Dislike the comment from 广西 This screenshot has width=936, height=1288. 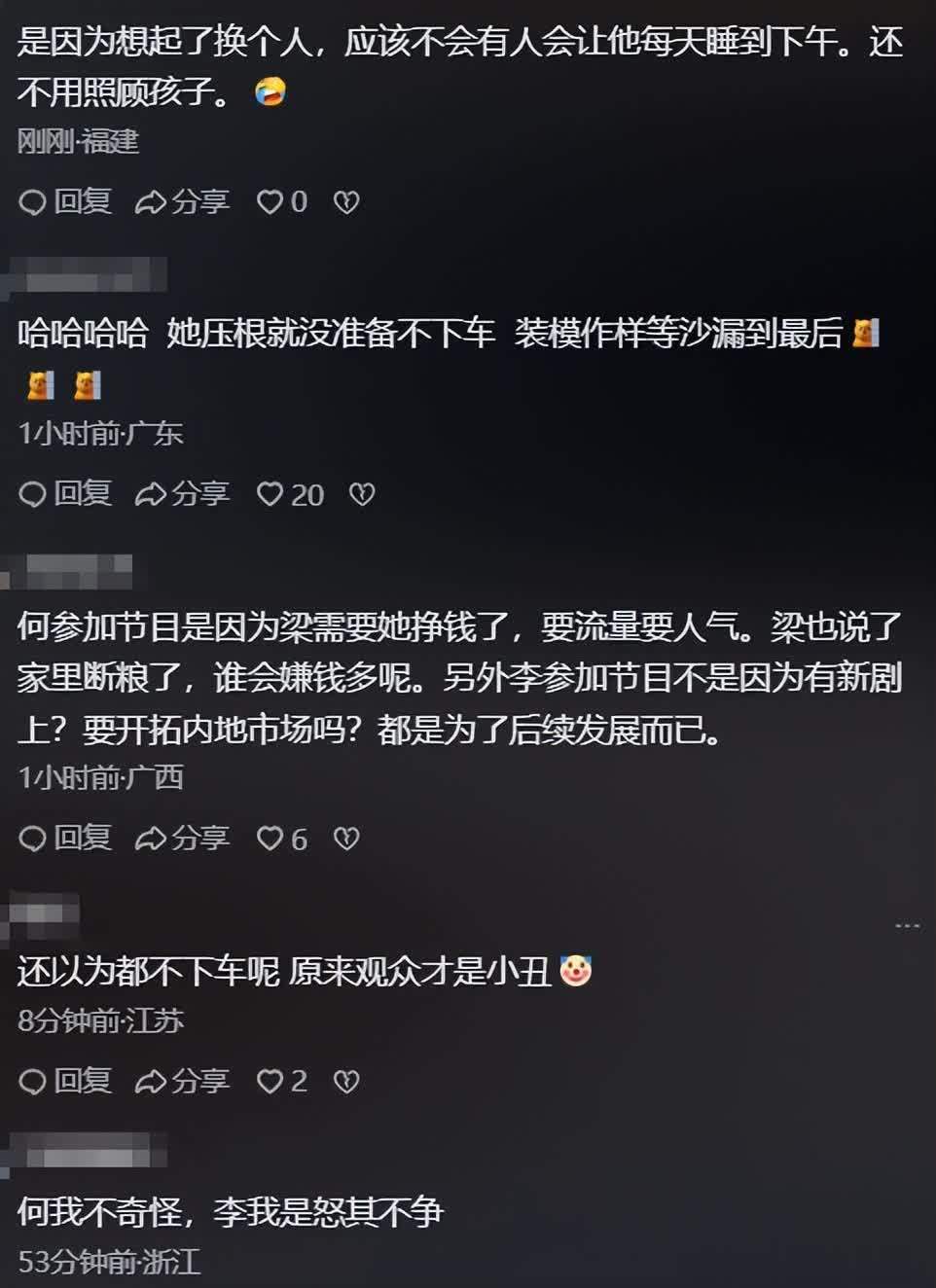point(346,838)
